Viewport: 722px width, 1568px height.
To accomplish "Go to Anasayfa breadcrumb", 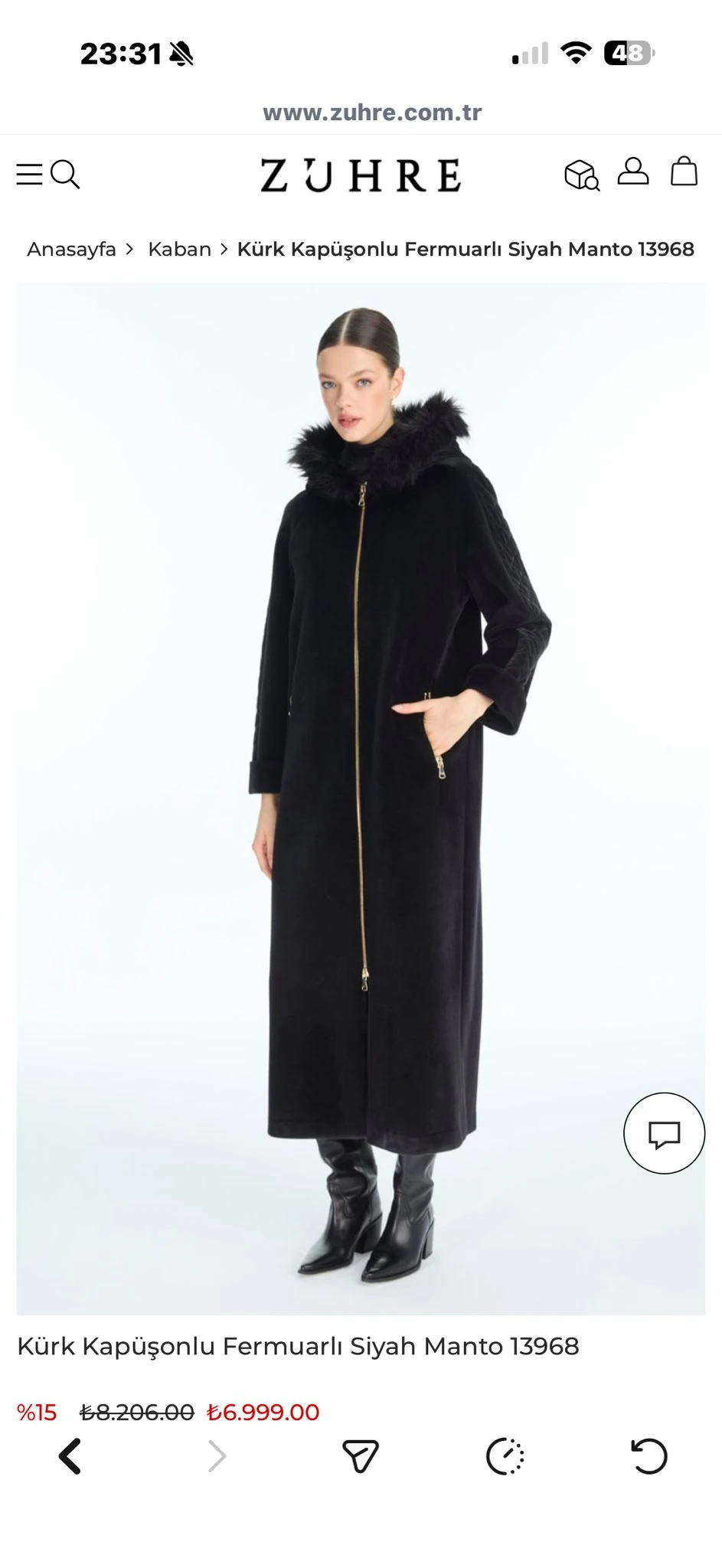I will (71, 250).
